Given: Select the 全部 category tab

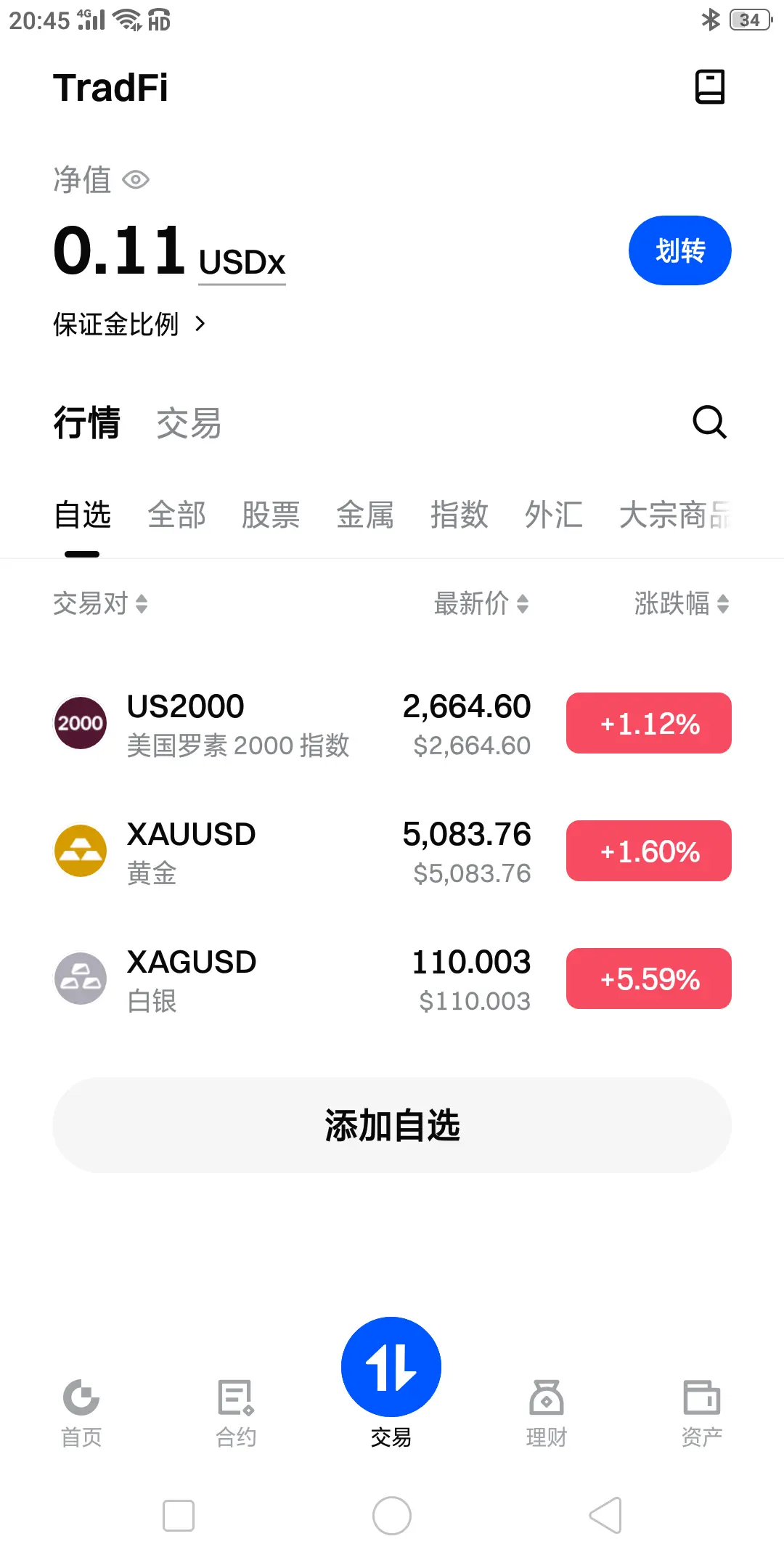Looking at the screenshot, I should click(x=176, y=515).
